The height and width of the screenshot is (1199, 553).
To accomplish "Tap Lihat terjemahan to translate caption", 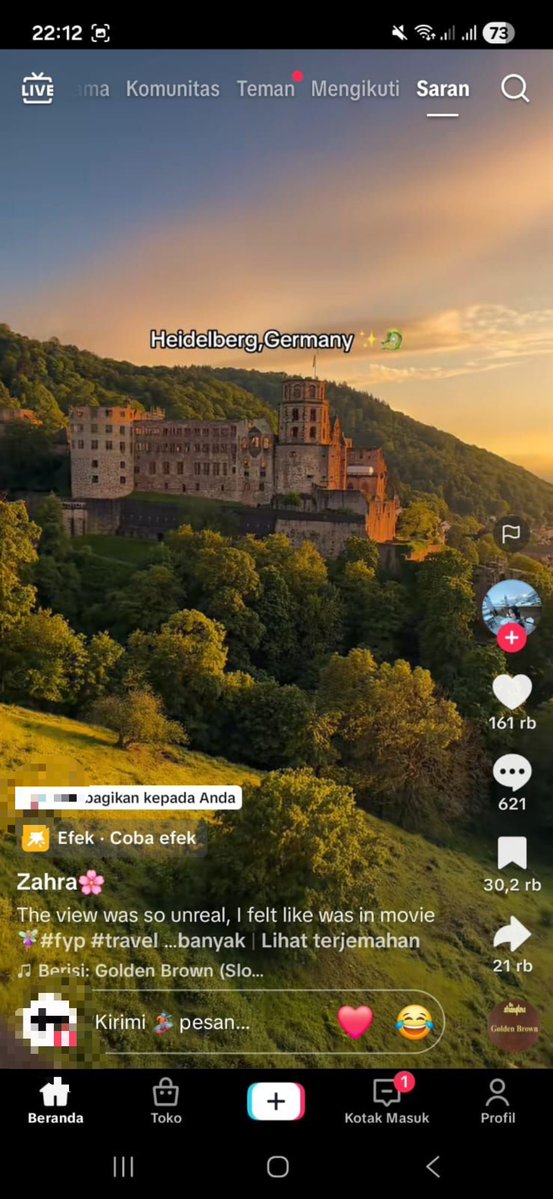I will pos(340,941).
